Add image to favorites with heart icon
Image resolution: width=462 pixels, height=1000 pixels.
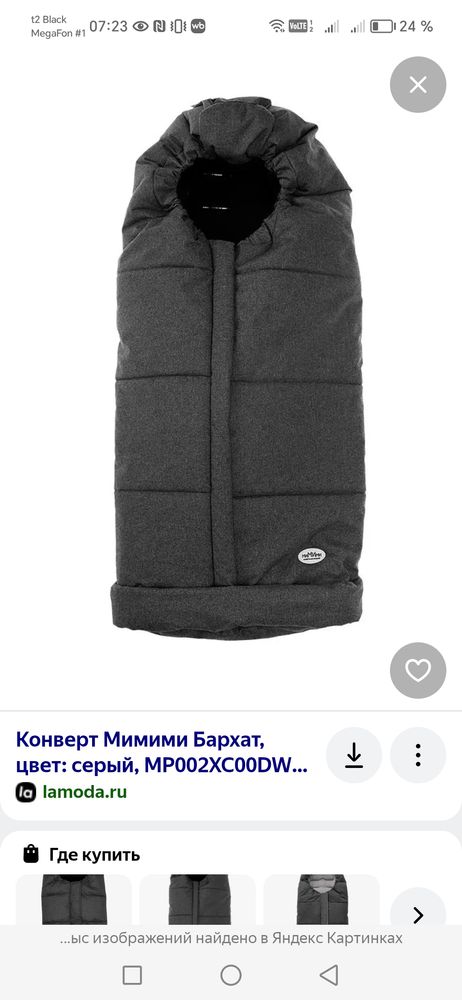point(418,670)
